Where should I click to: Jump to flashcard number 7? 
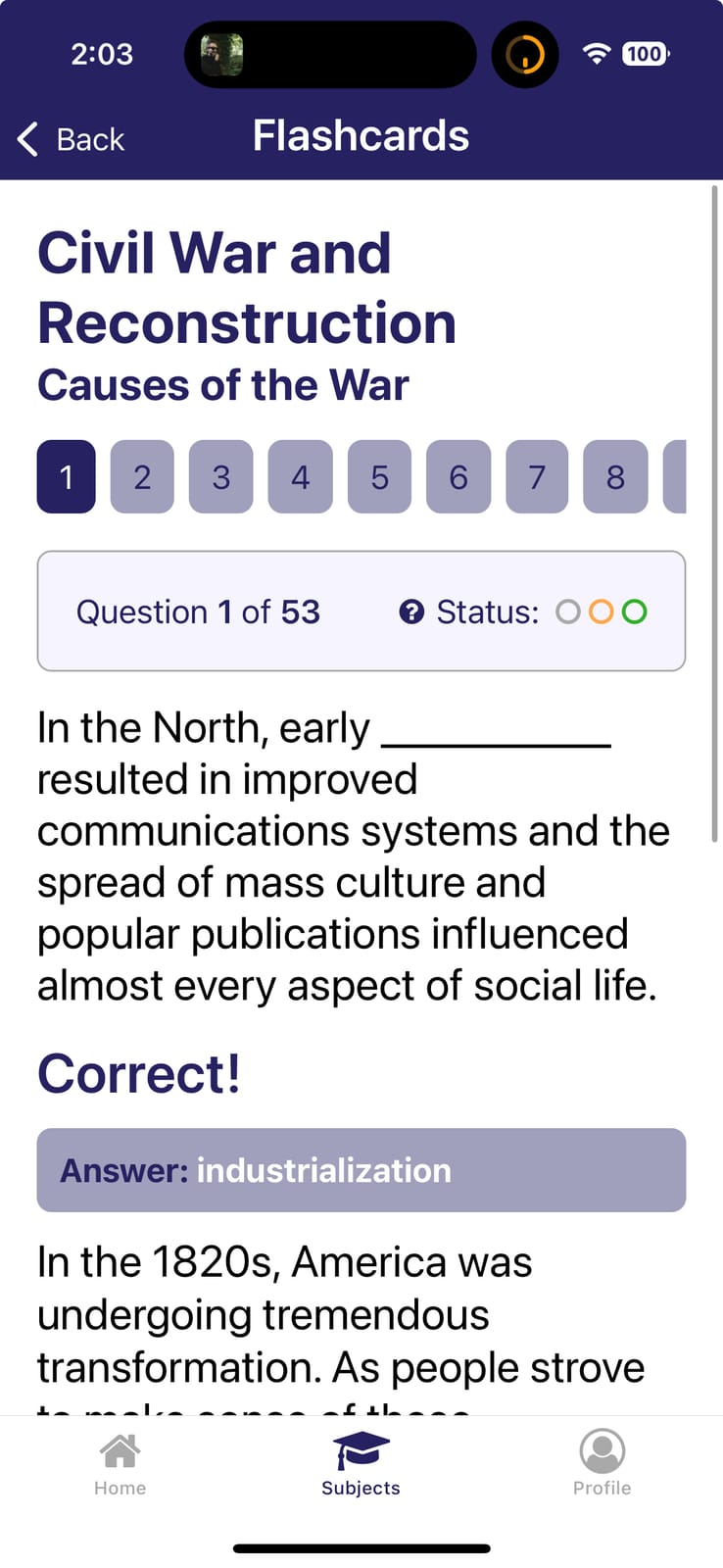coord(537,477)
